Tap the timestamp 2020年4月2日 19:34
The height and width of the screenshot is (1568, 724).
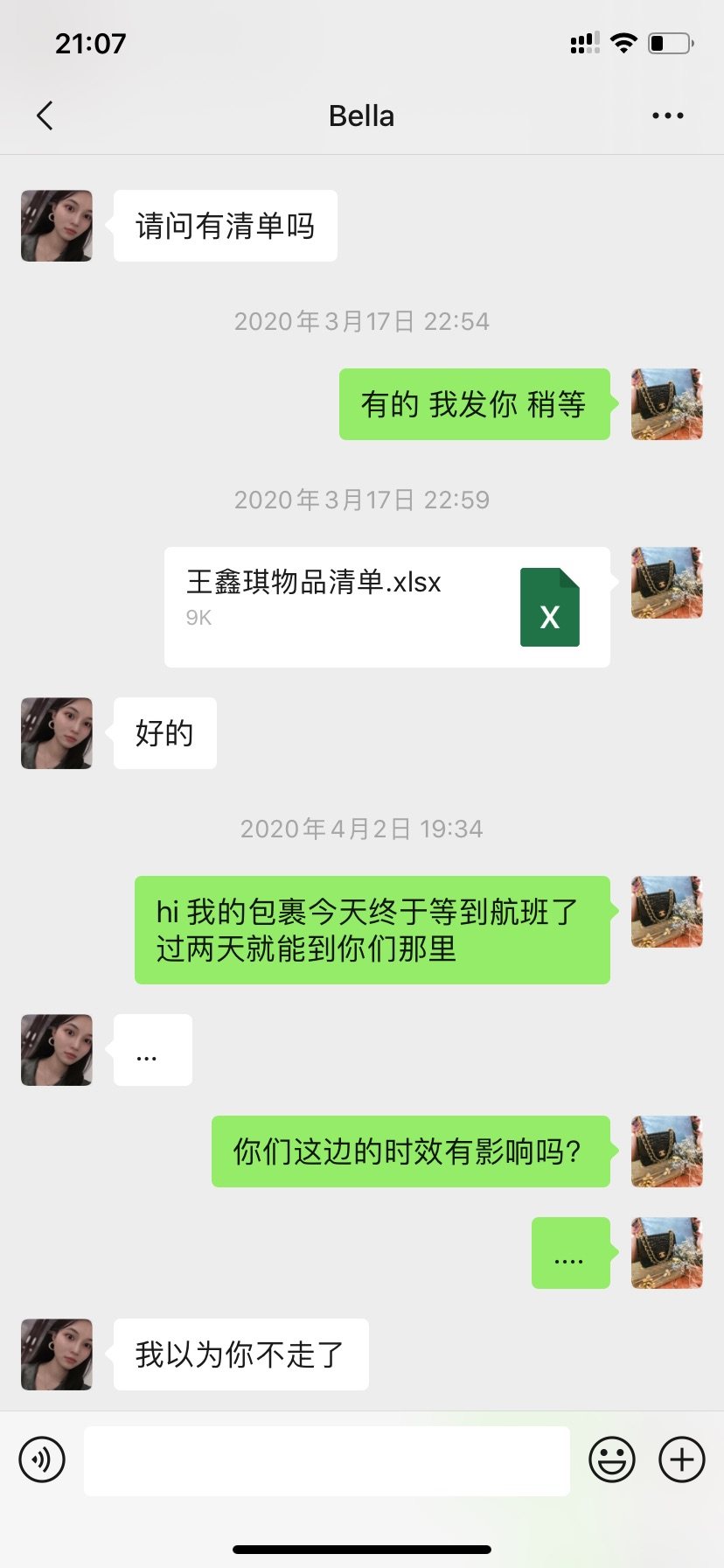(x=361, y=828)
